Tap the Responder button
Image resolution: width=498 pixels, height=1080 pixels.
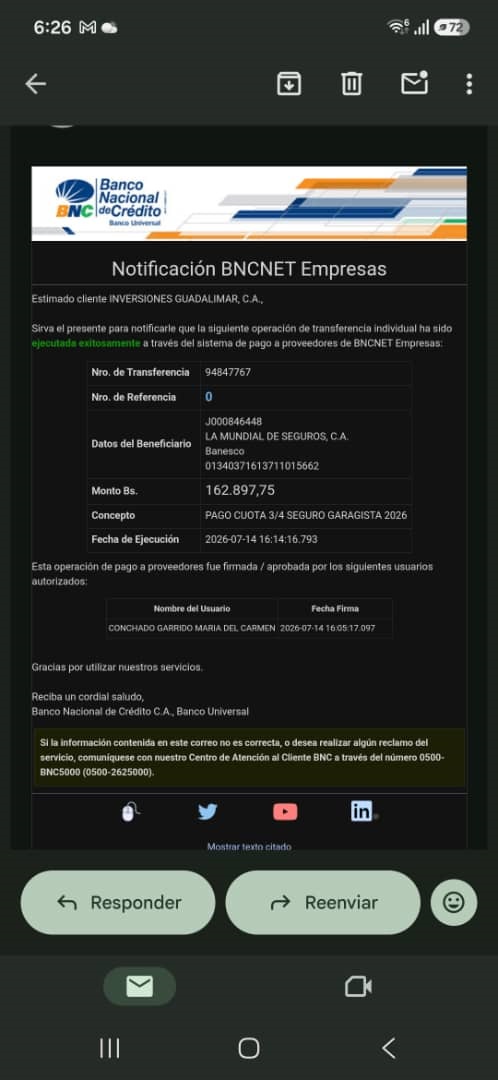click(118, 902)
